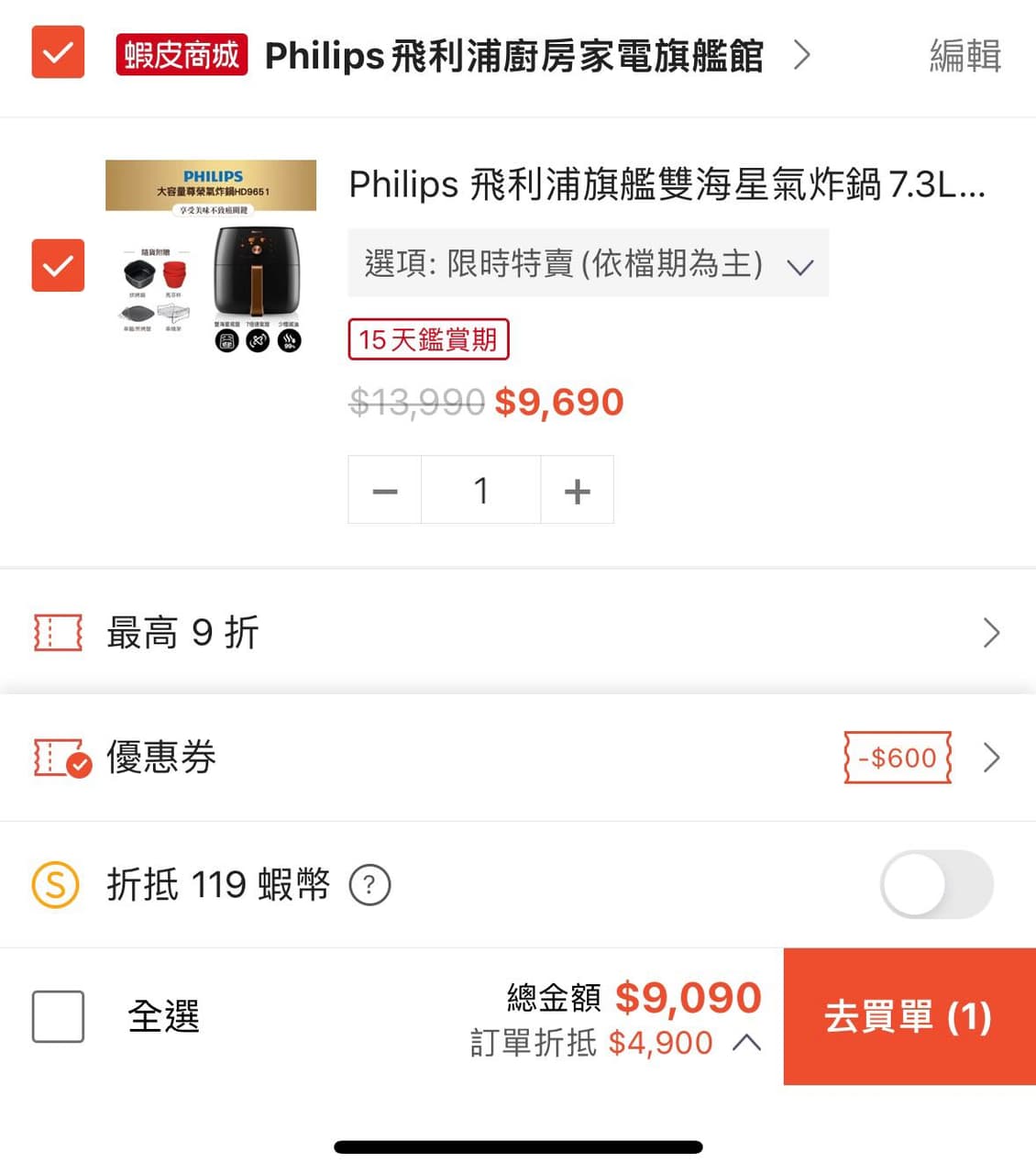Enable the 折抵 119 蝦幣 toggle
1036x1174 pixels.
pos(936,884)
